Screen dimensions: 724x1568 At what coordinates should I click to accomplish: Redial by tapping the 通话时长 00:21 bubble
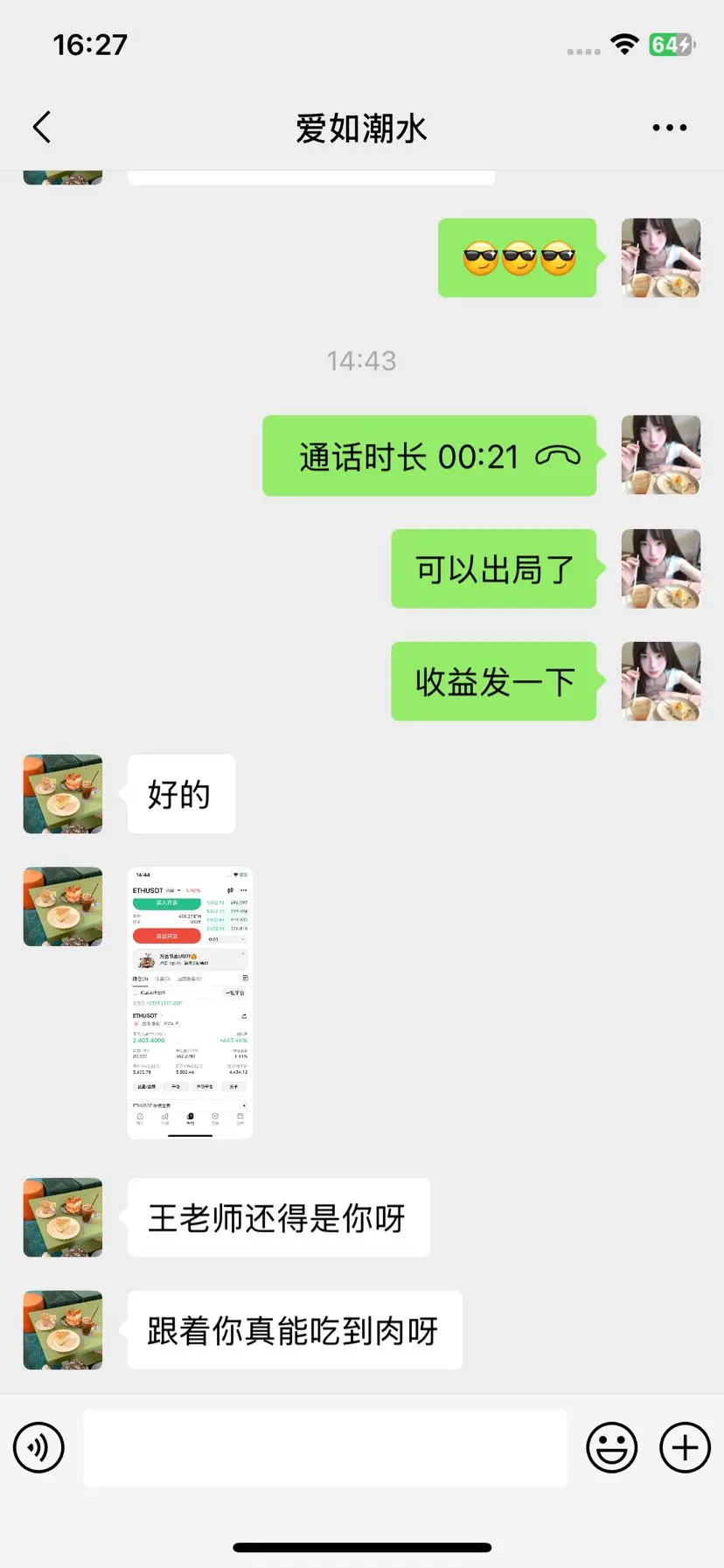tap(429, 456)
